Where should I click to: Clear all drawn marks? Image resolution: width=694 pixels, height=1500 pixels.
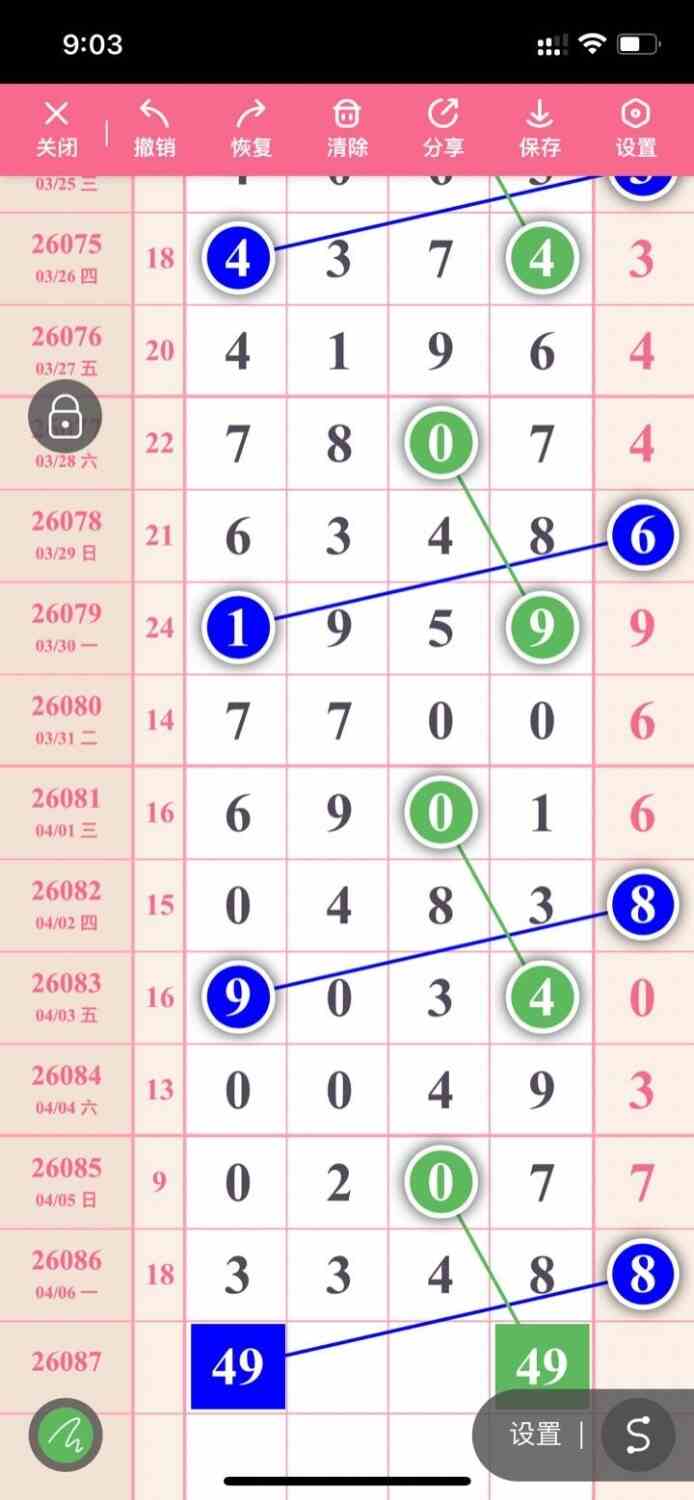coord(347,129)
